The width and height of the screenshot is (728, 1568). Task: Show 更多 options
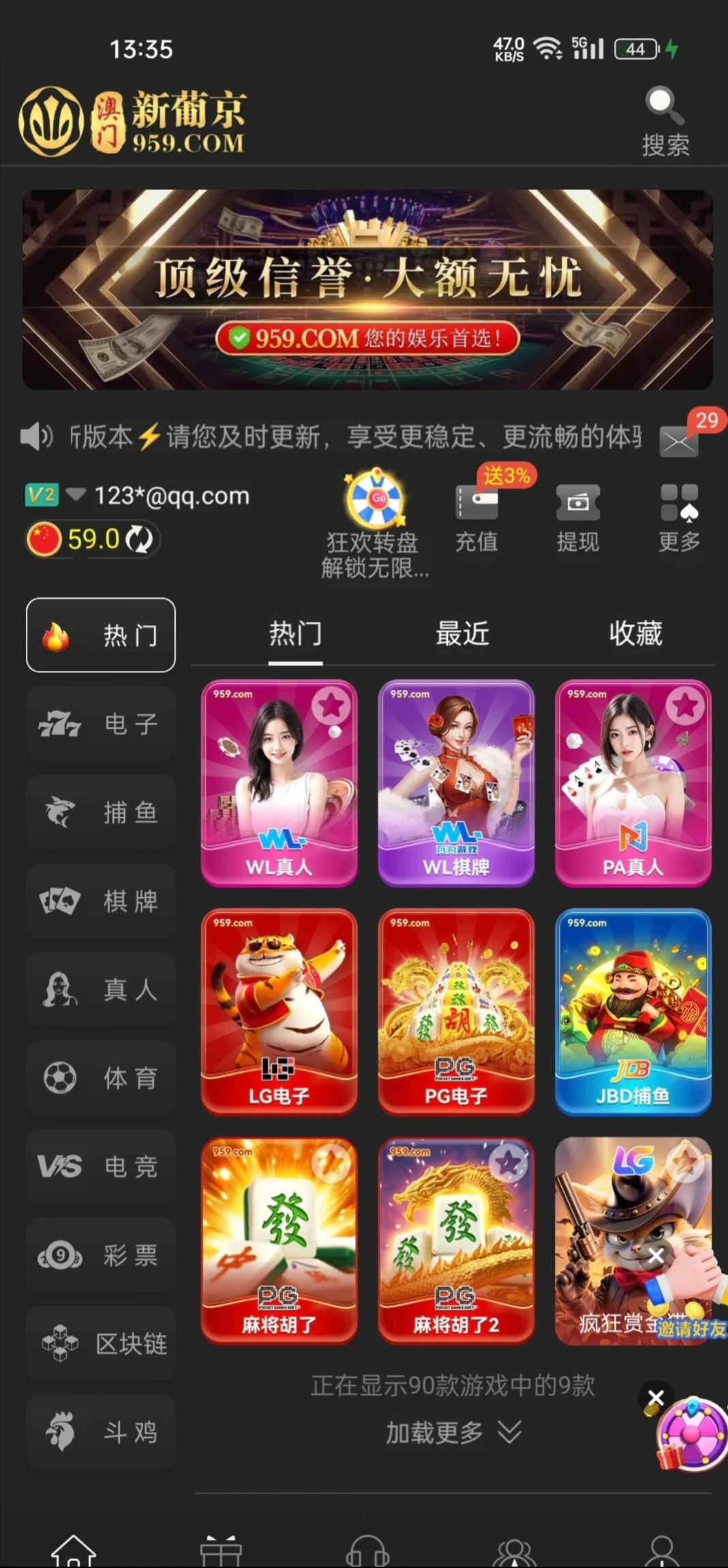pos(679,519)
